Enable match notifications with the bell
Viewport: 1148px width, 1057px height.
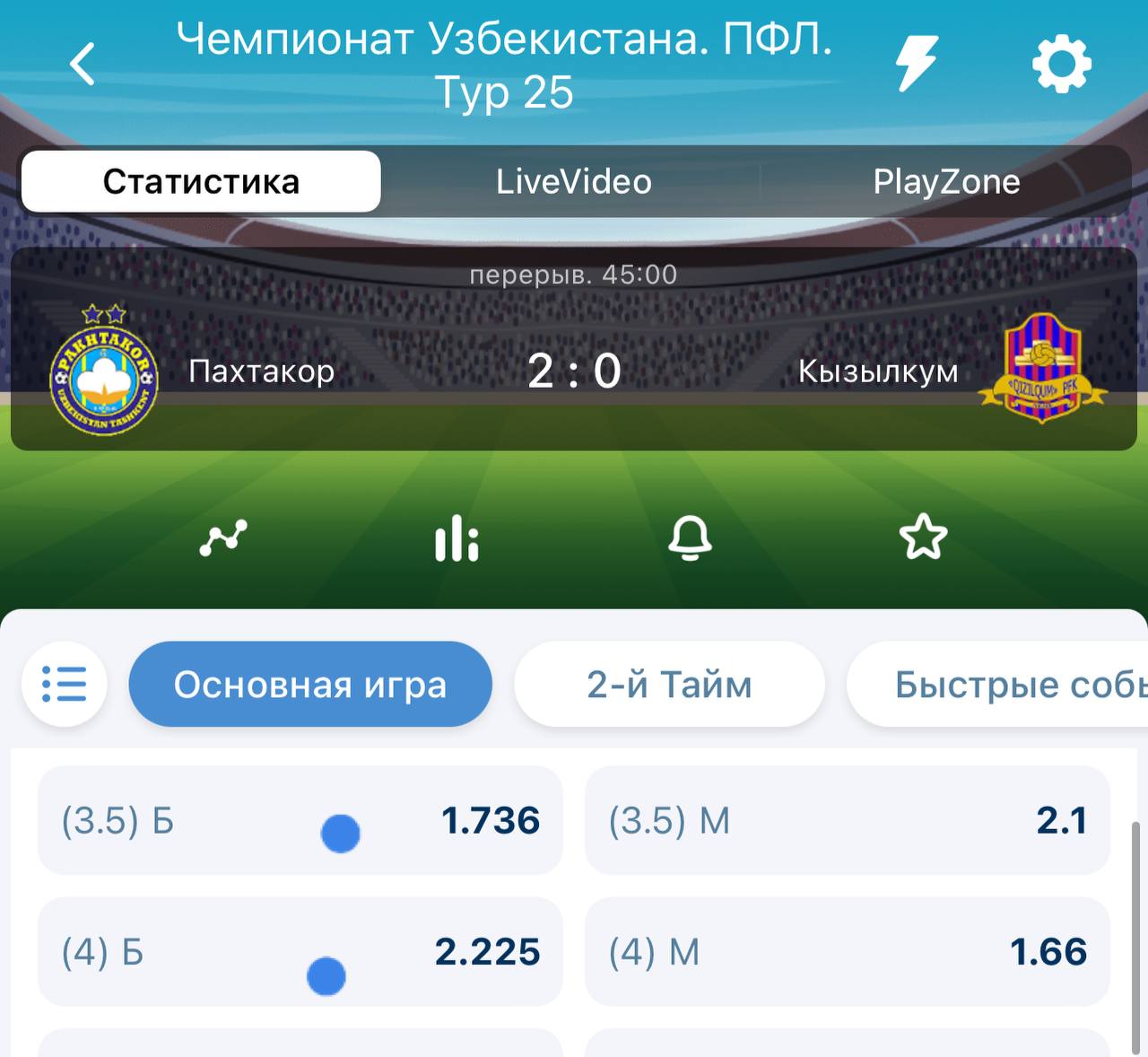coord(690,538)
